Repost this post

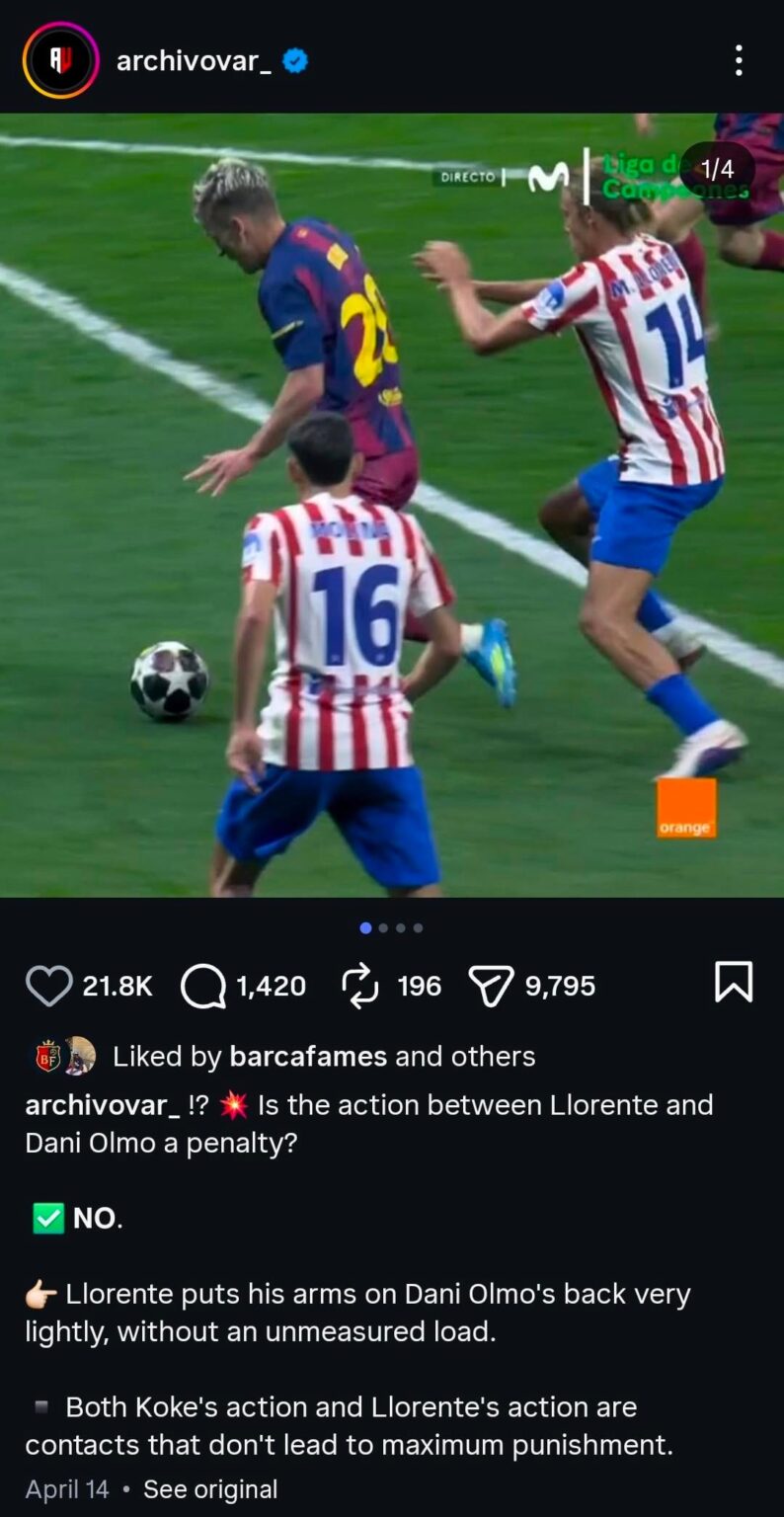360,986
